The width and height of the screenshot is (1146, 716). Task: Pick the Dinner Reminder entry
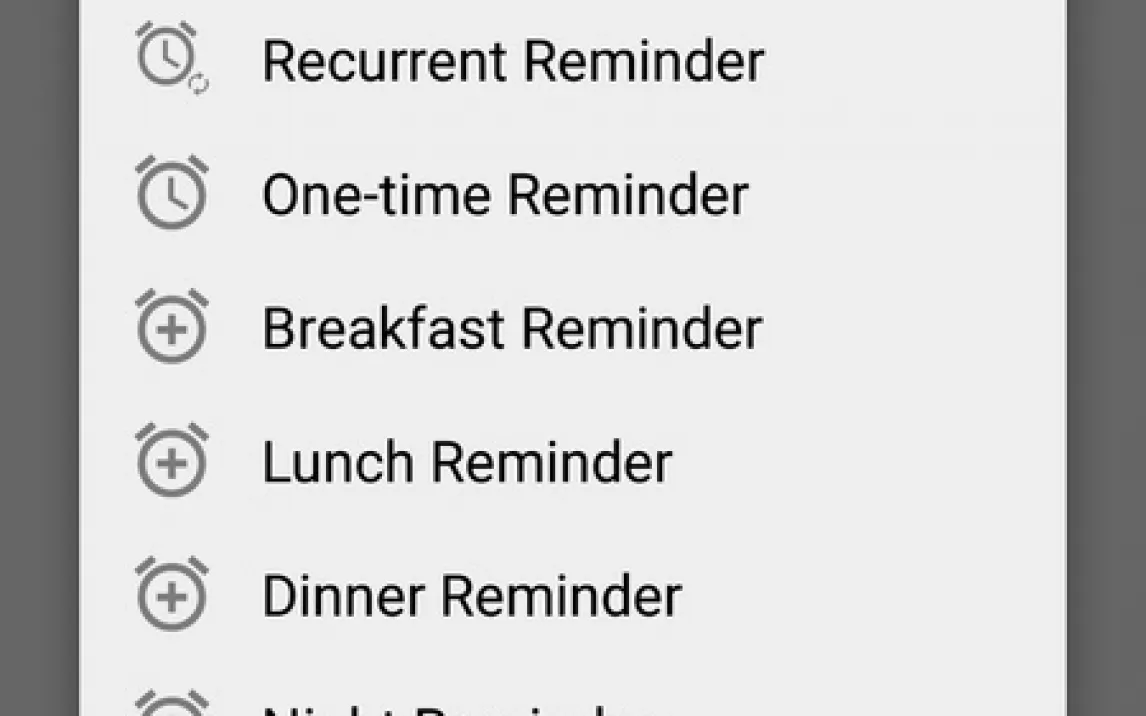pos(471,596)
